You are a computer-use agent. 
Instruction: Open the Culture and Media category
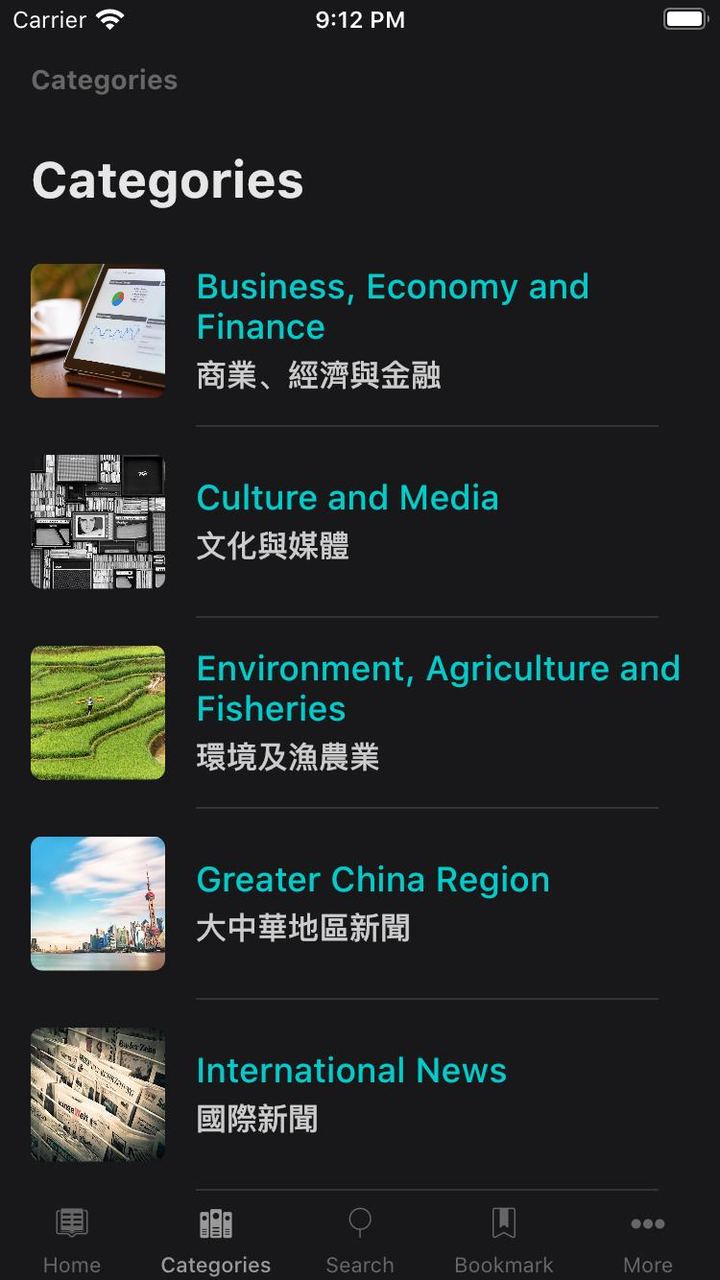(x=348, y=497)
